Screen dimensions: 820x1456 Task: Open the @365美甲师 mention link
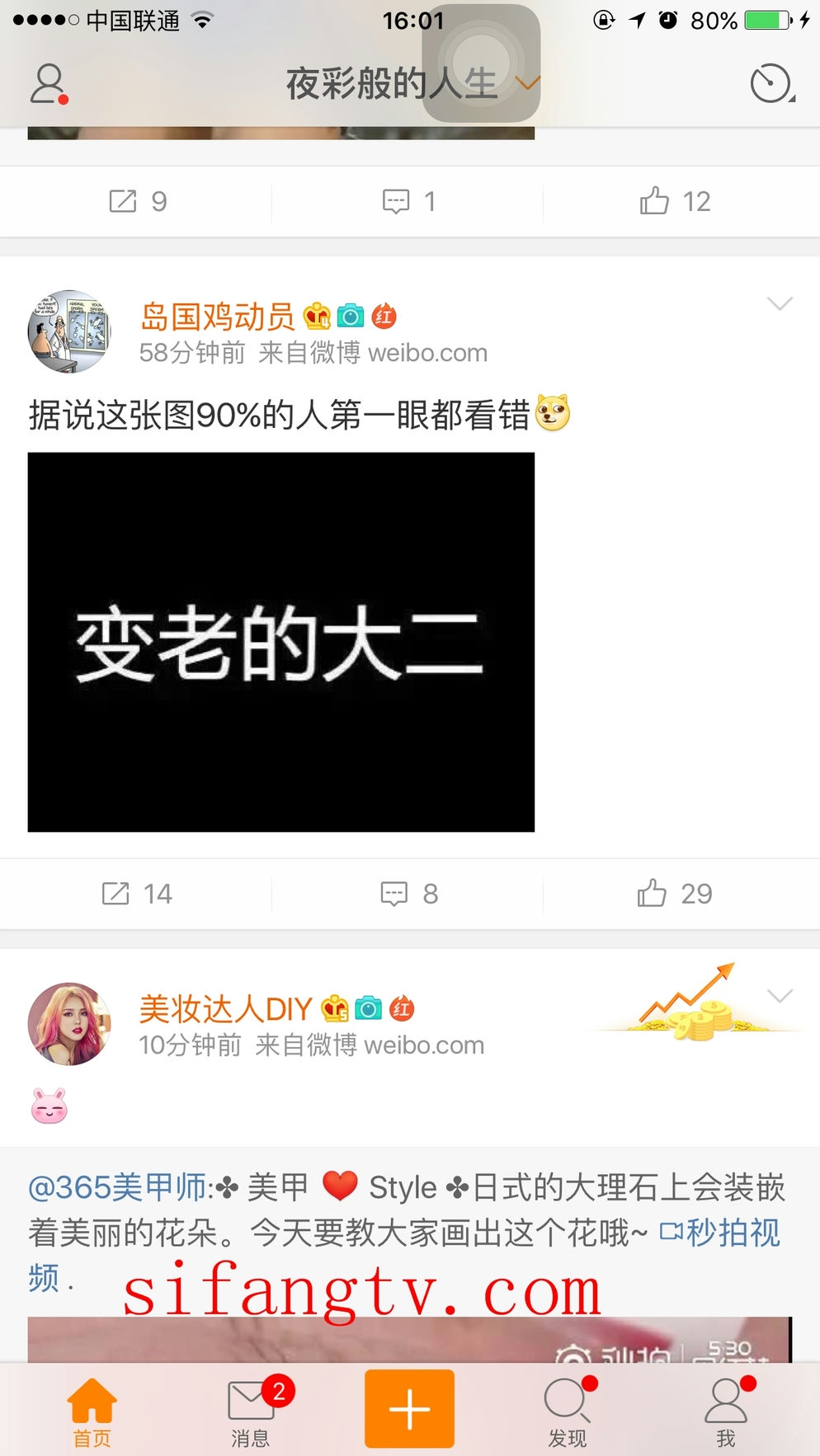(x=118, y=1188)
